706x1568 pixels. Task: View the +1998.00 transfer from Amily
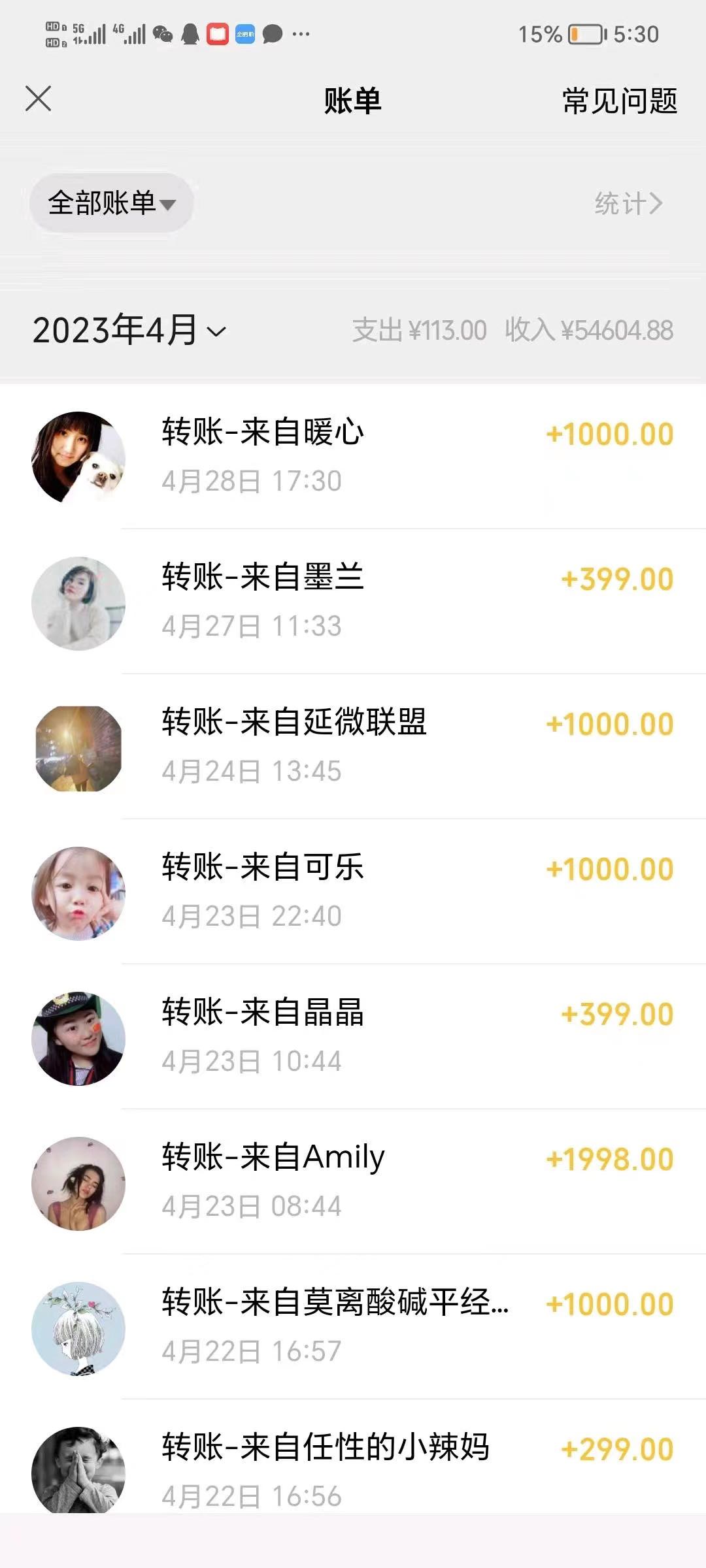(x=353, y=1181)
